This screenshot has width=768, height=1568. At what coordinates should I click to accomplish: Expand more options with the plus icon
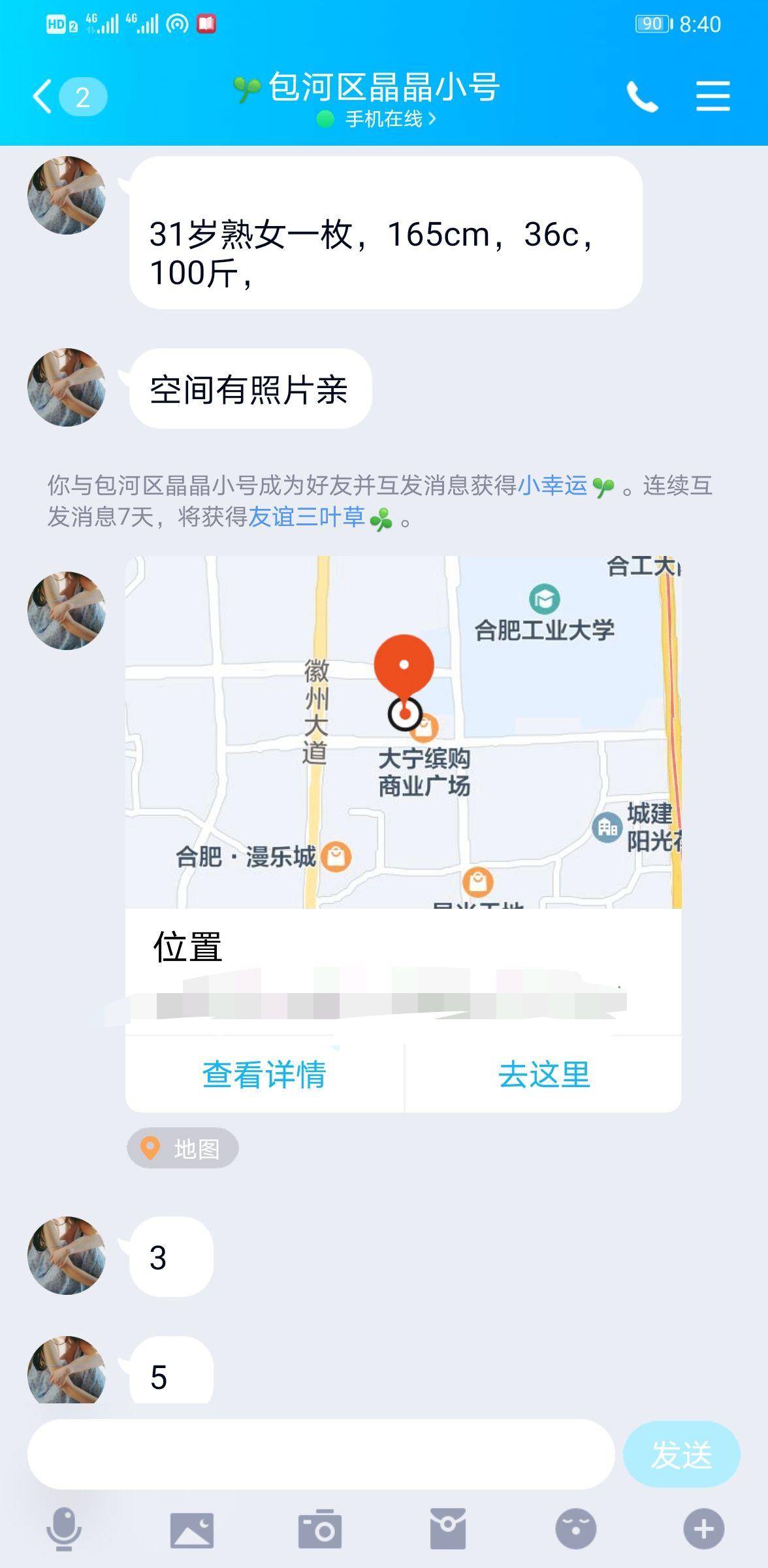tap(703, 1529)
